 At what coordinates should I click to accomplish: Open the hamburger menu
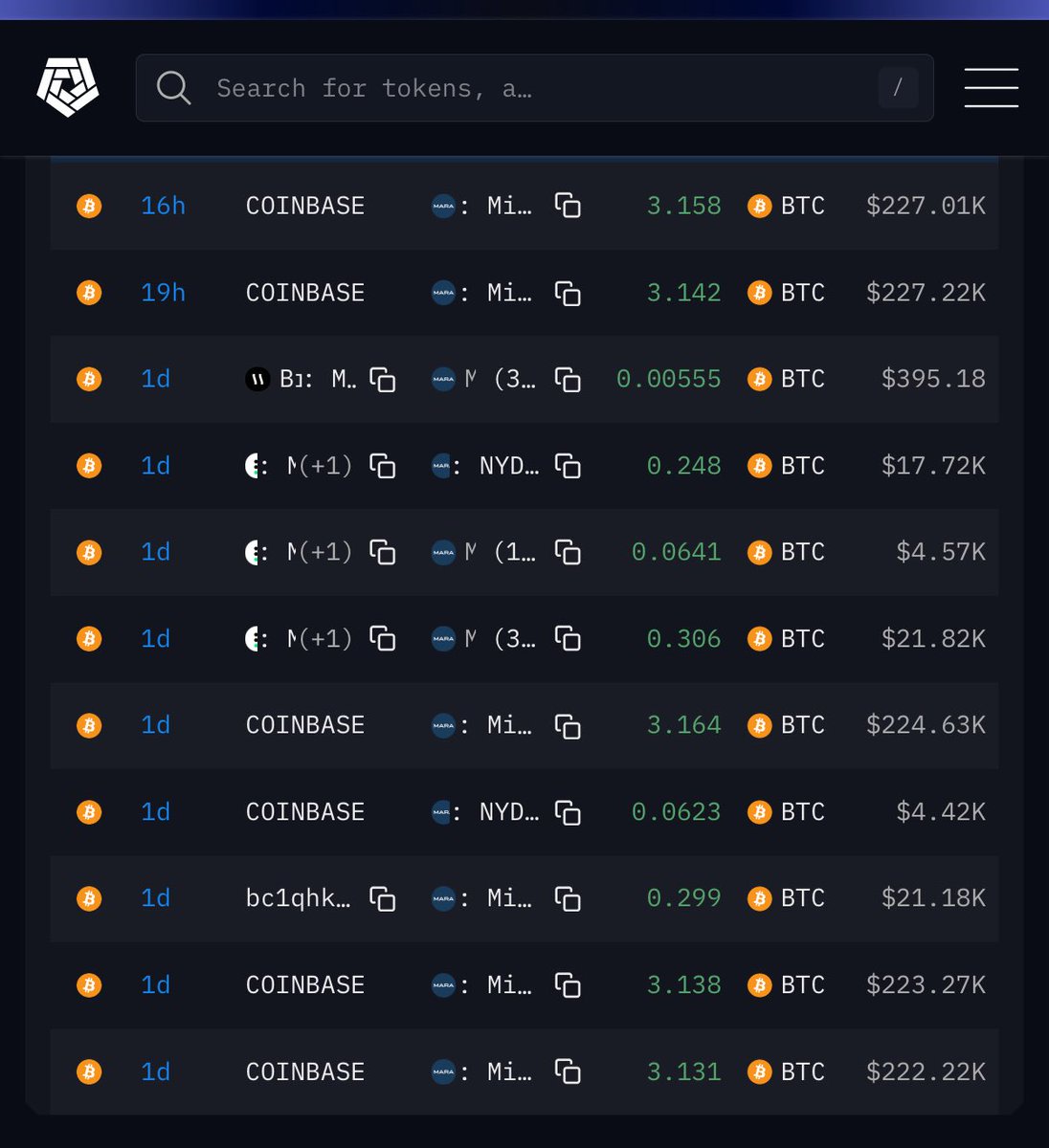click(x=991, y=87)
